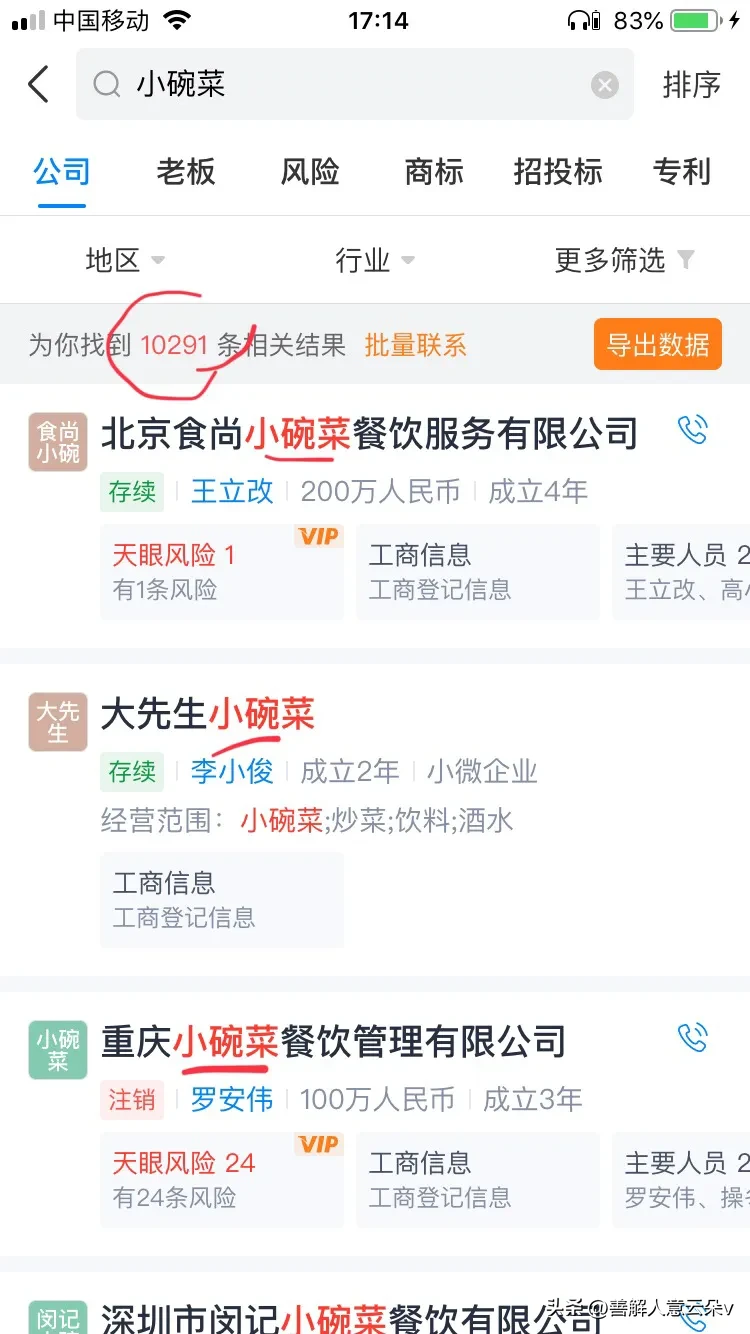Image resolution: width=750 pixels, height=1334 pixels.
Task: Switch to the 招投标 tab
Action: (558, 171)
